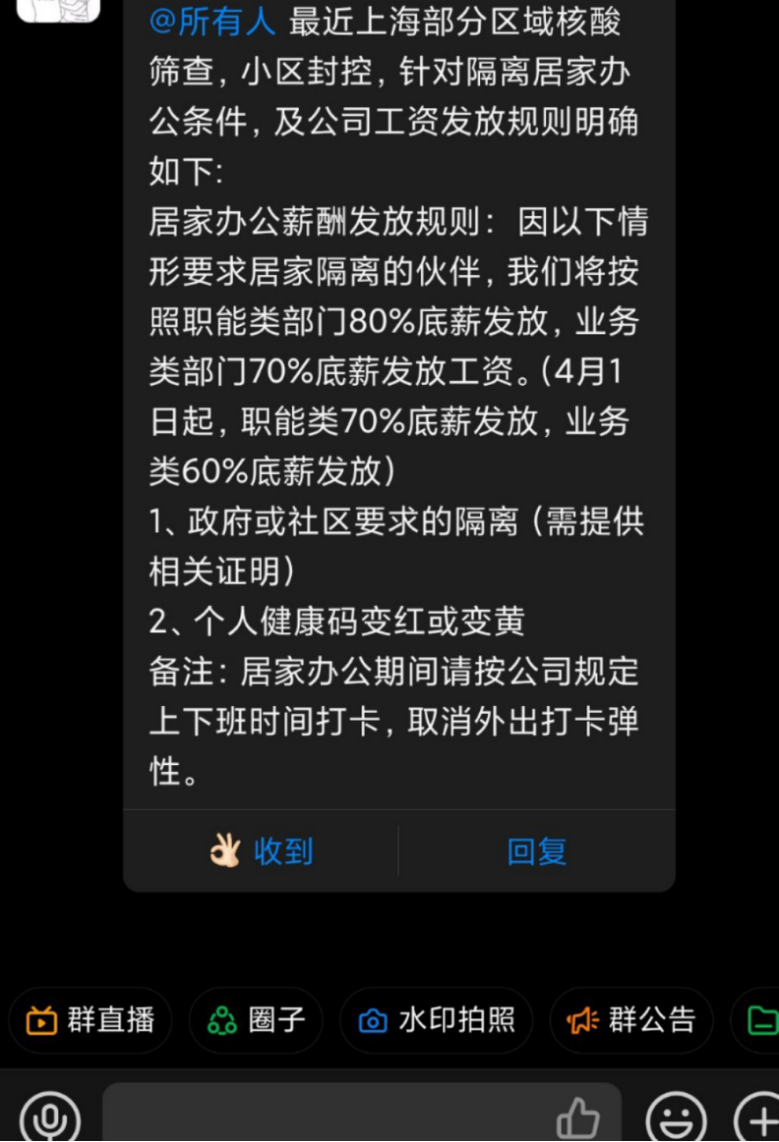Open 水印拍照 watermark camera
Screen dimensions: 779x1142
(x=437, y=1020)
